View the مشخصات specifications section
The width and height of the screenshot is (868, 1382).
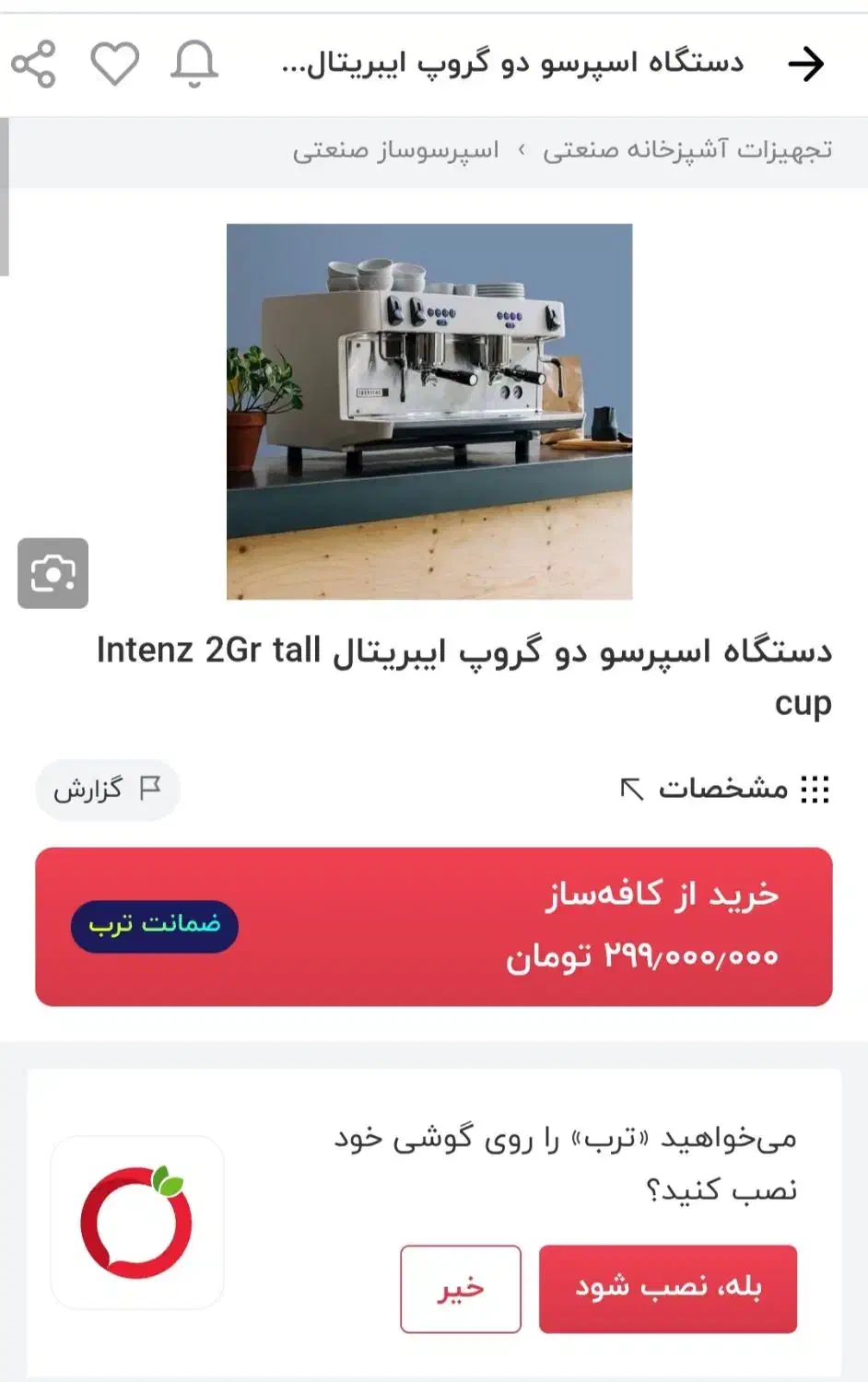725,790
